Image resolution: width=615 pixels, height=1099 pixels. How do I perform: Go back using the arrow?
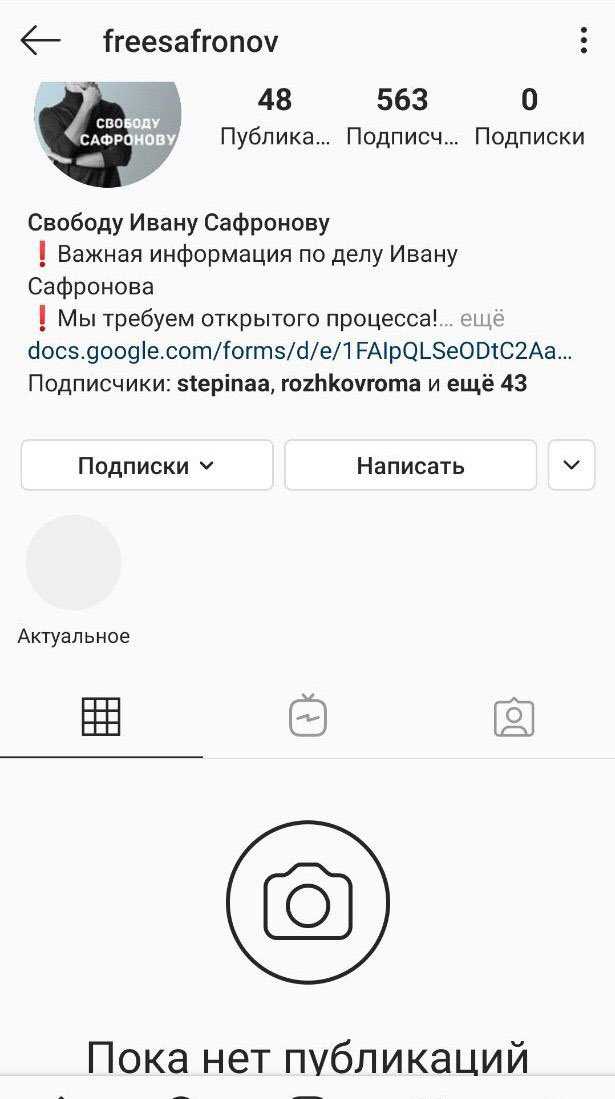pyautogui.click(x=40, y=41)
